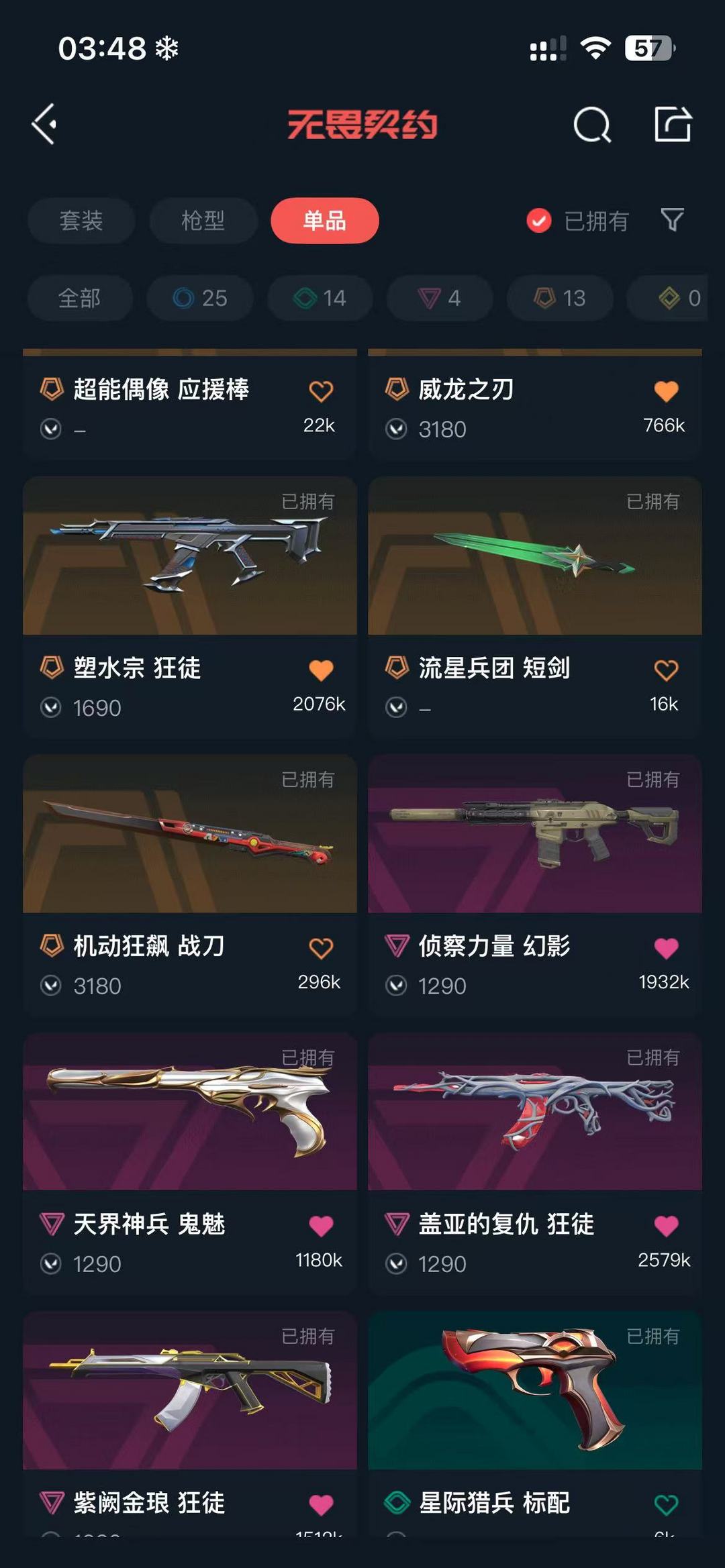Open the 流星兵团 短剑 skin card
Image resolution: width=725 pixels, height=1568 pixels.
pyautogui.click(x=535, y=607)
